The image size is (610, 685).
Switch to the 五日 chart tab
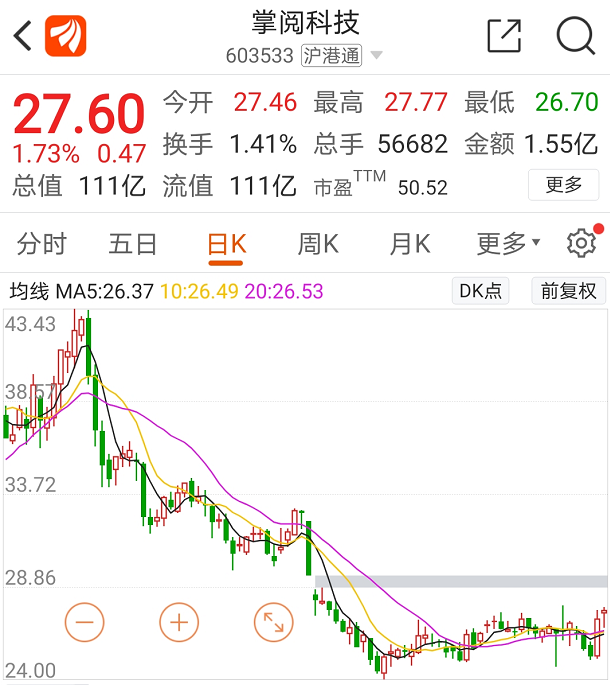pyautogui.click(x=133, y=243)
